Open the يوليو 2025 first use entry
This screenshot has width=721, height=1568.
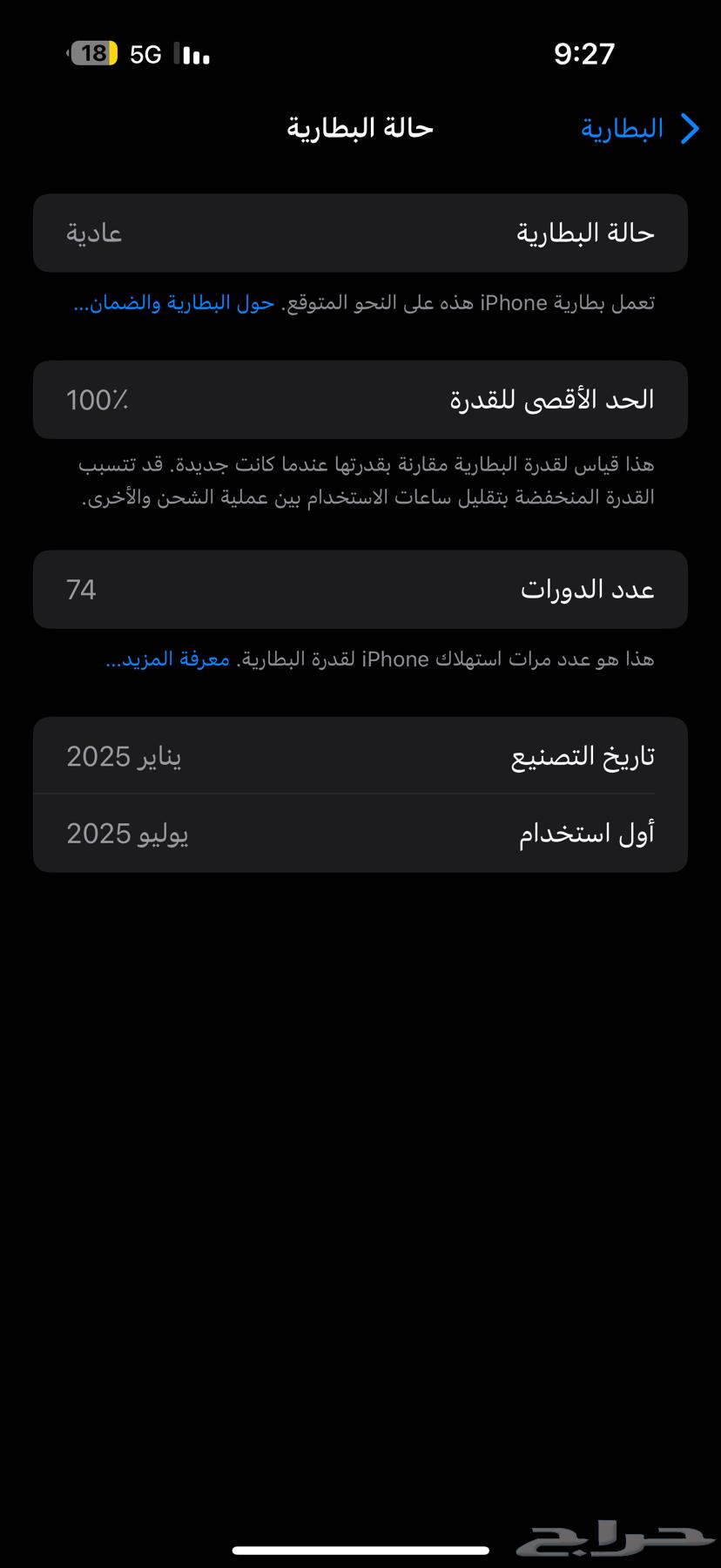point(125,834)
